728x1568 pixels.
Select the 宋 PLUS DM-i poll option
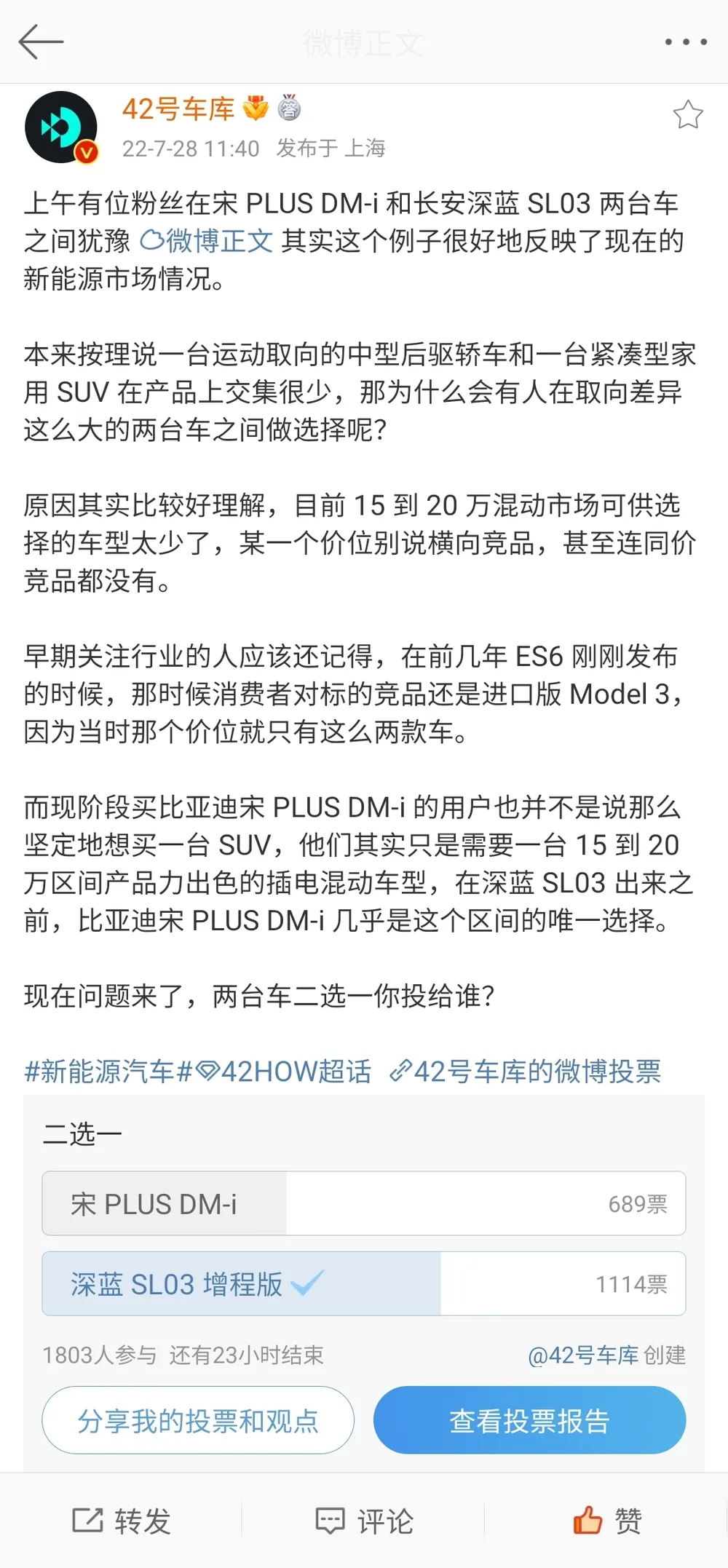364,1204
